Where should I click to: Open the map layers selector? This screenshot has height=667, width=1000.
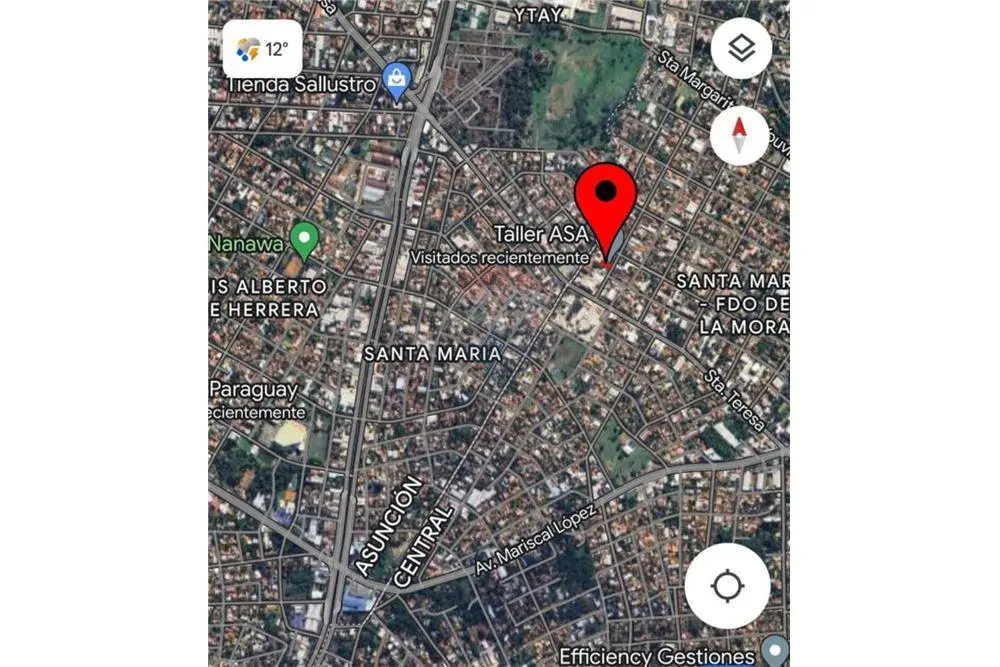(x=740, y=48)
